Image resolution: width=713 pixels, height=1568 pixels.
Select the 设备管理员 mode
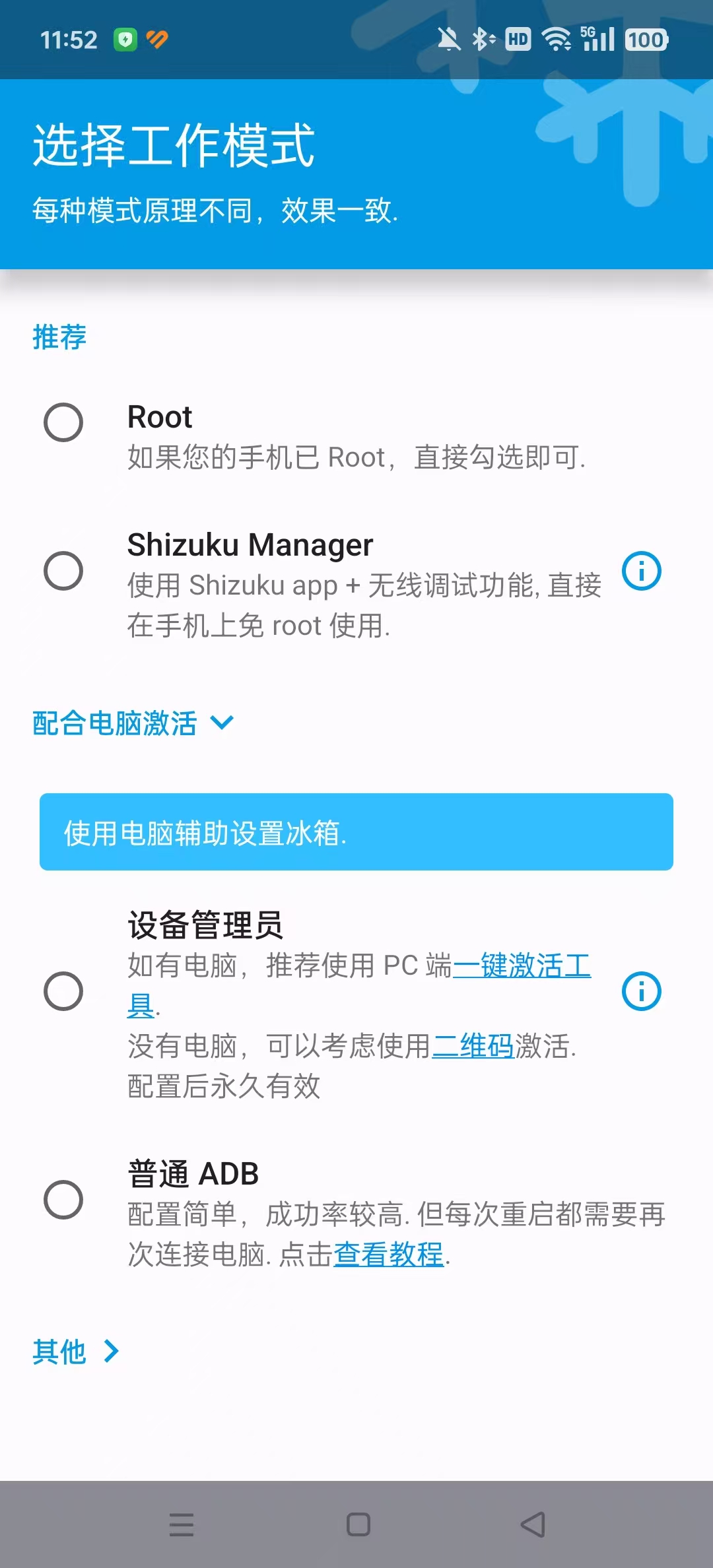[63, 991]
